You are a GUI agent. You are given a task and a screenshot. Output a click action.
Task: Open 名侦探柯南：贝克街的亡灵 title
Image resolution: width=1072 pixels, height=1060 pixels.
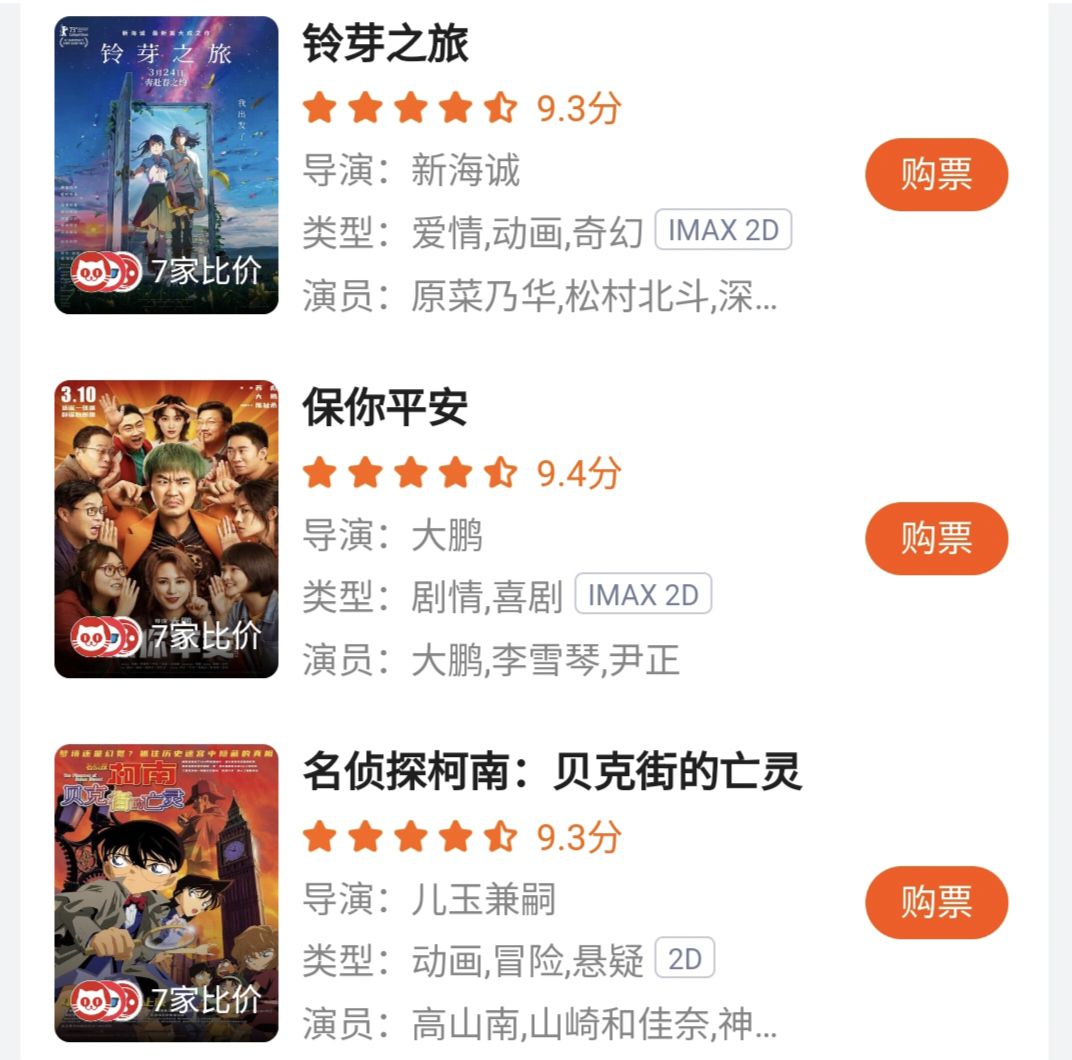(552, 772)
